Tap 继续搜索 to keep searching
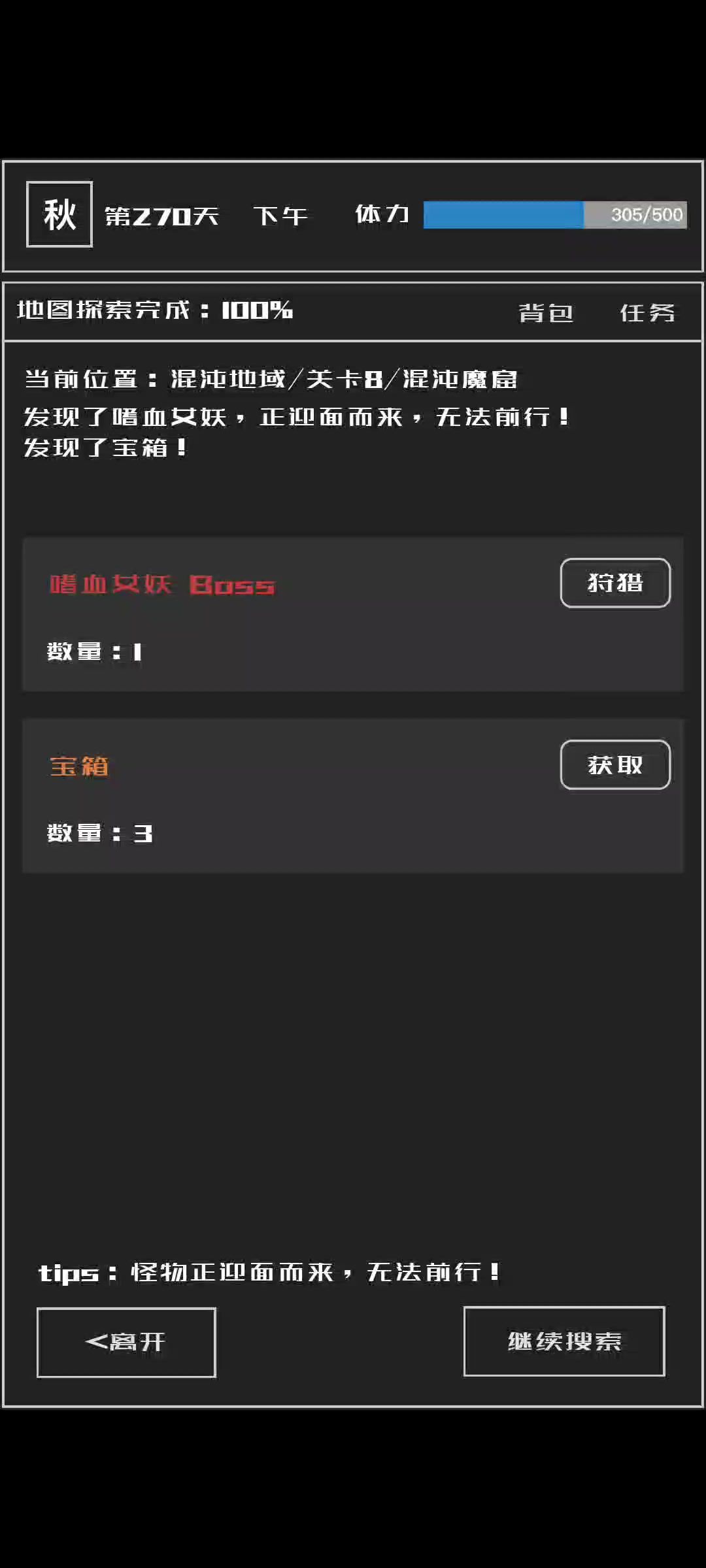 [564, 1341]
